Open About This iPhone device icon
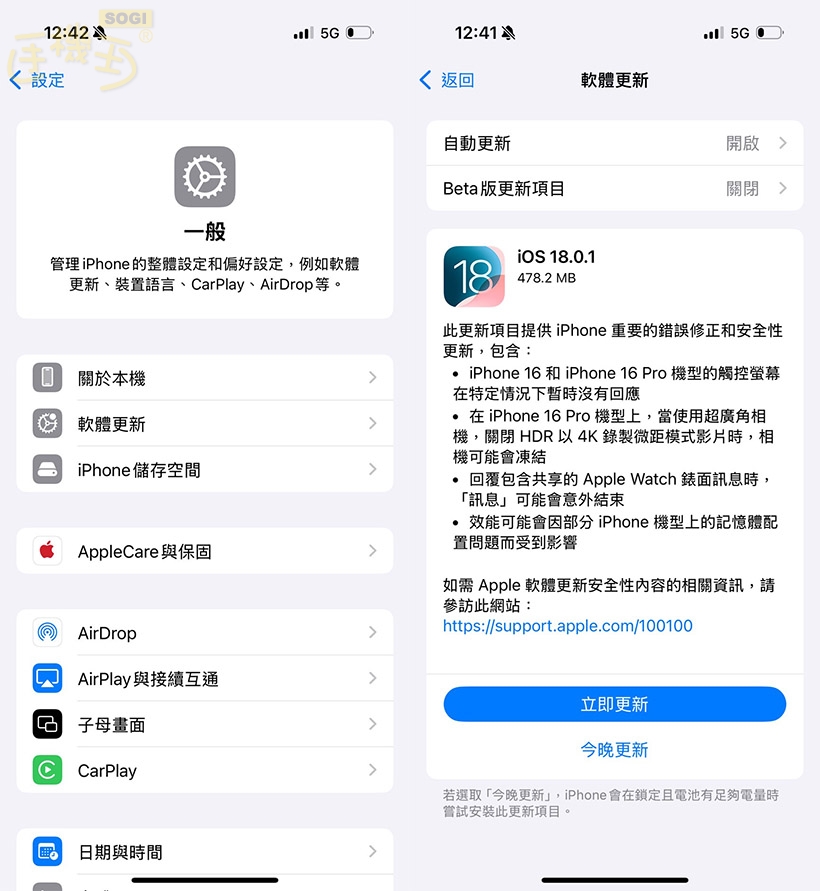Screen dimensions: 820x891 47,378
